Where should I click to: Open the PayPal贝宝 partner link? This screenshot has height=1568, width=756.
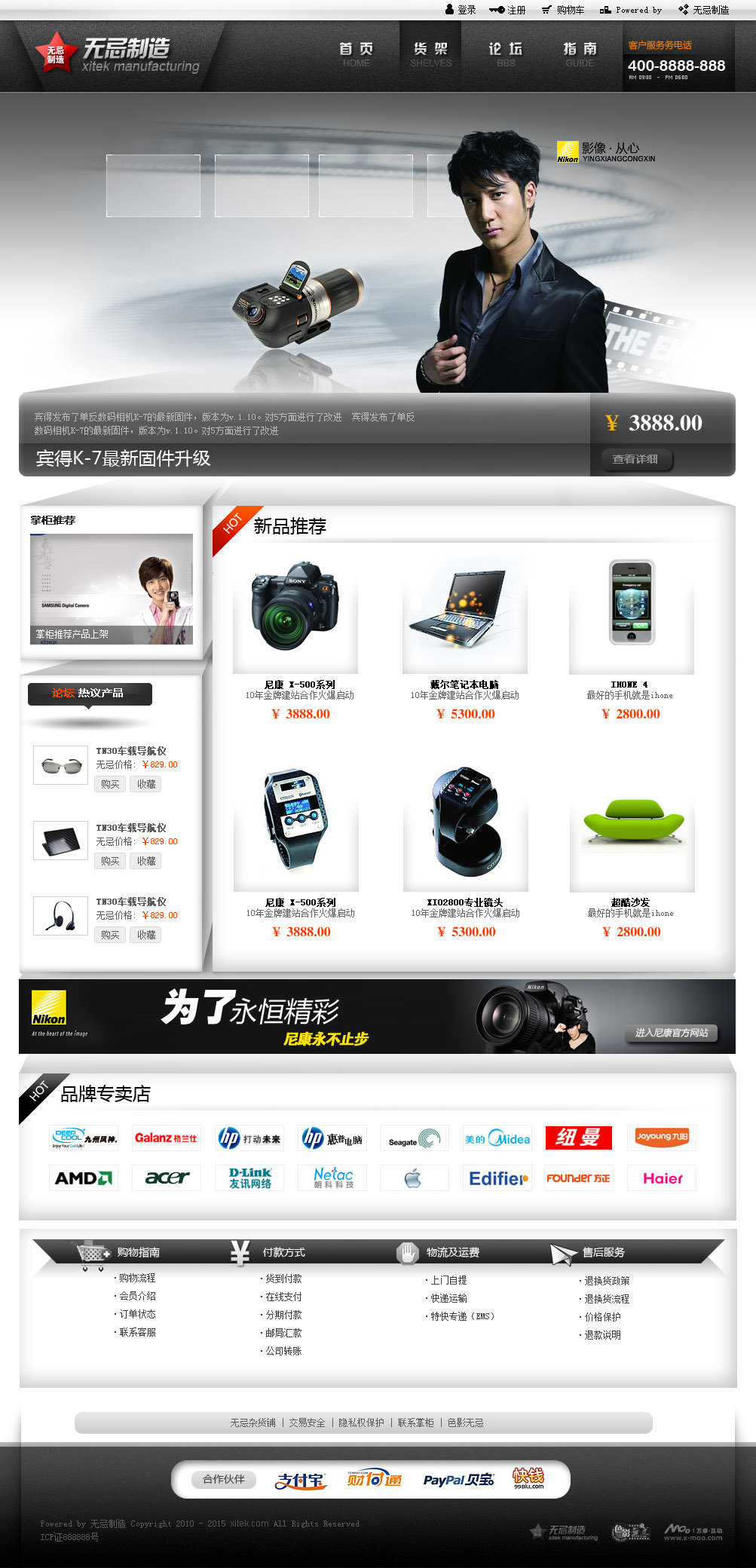458,1480
